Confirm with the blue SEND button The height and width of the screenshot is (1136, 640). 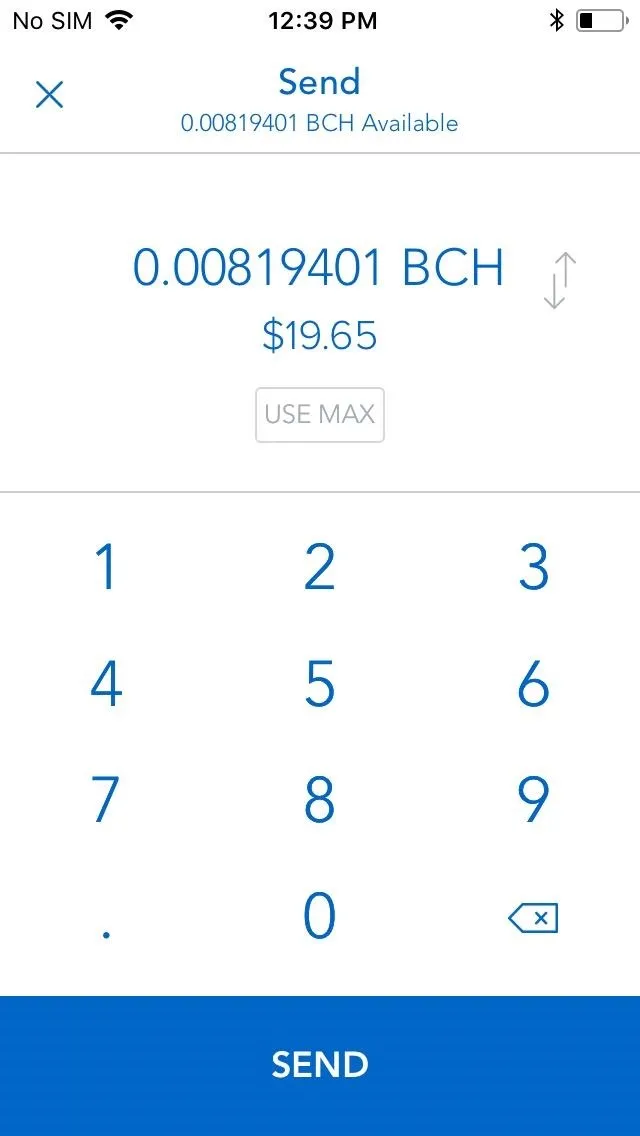(x=320, y=1065)
